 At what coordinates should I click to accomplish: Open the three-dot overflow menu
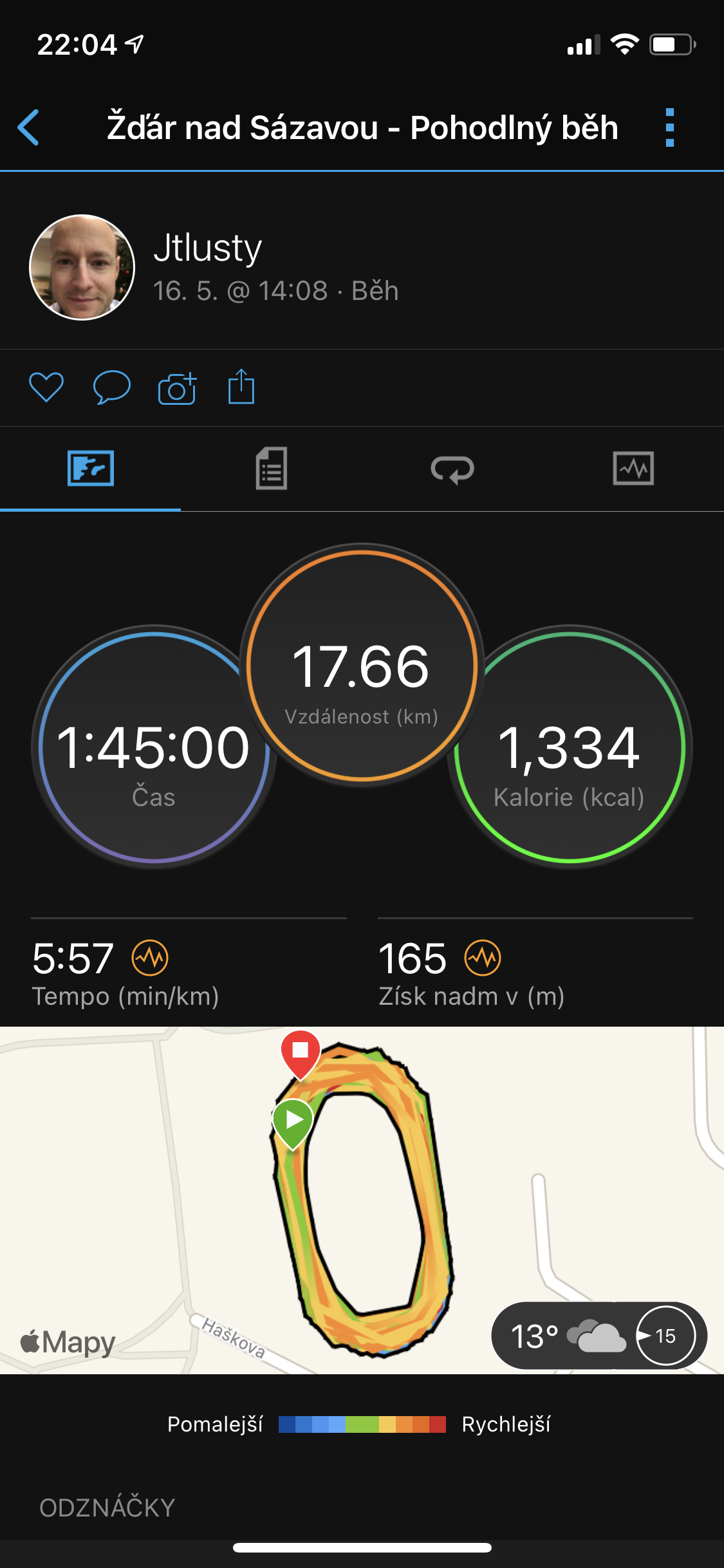(669, 127)
